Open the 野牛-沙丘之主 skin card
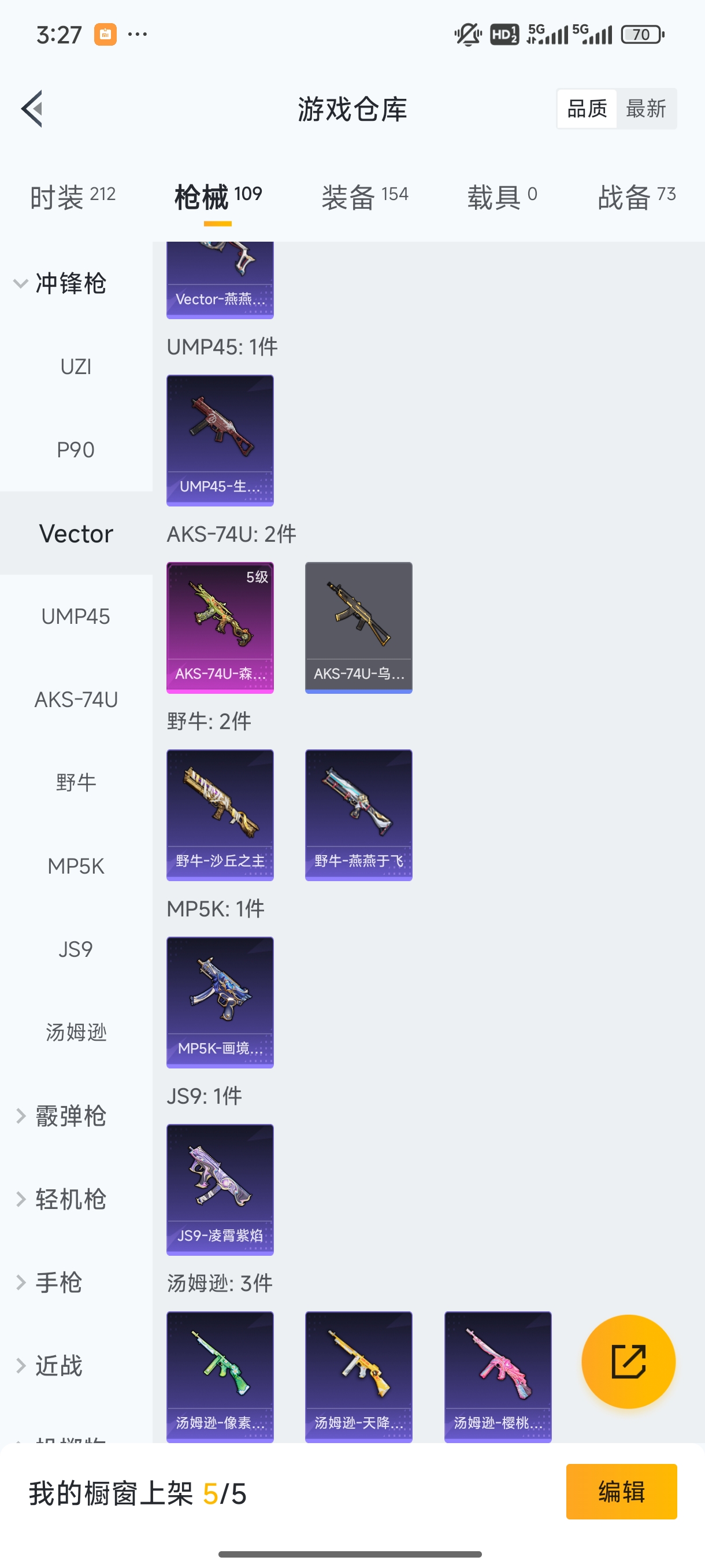Screen dimensions: 705x1568 coord(220,815)
